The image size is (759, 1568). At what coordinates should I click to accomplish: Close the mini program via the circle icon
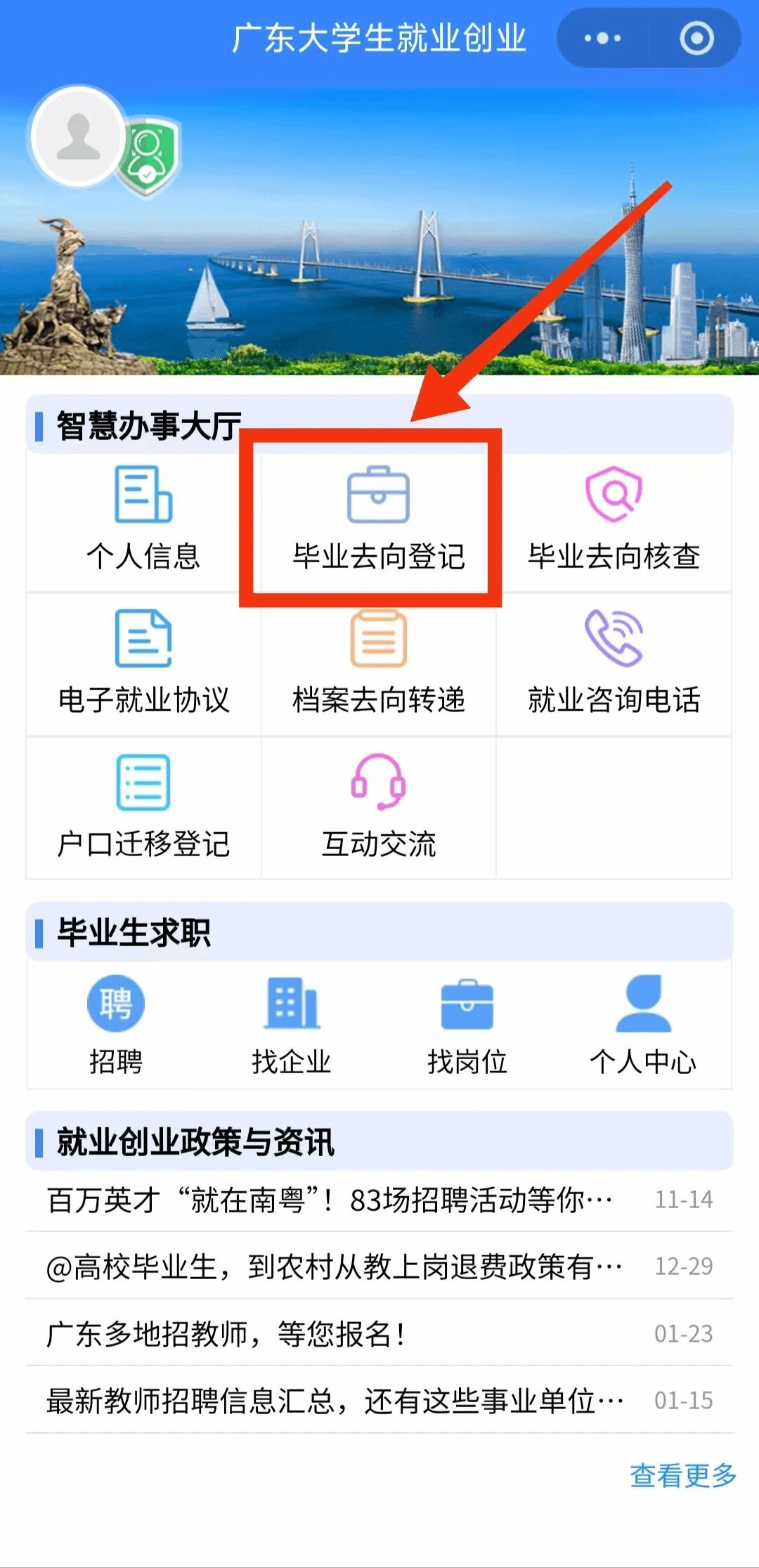click(696, 38)
